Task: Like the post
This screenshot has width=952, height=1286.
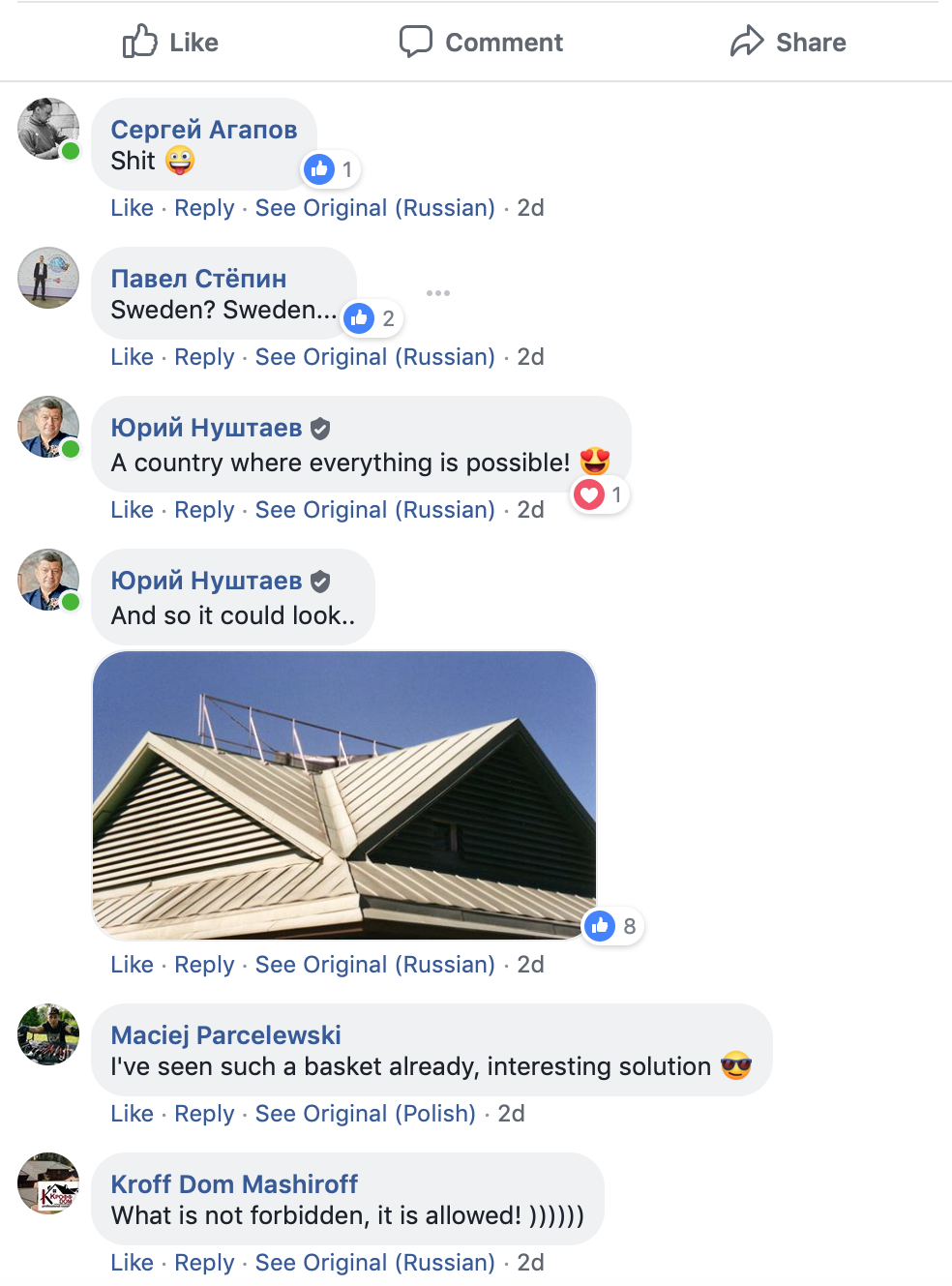Action: coord(170,43)
